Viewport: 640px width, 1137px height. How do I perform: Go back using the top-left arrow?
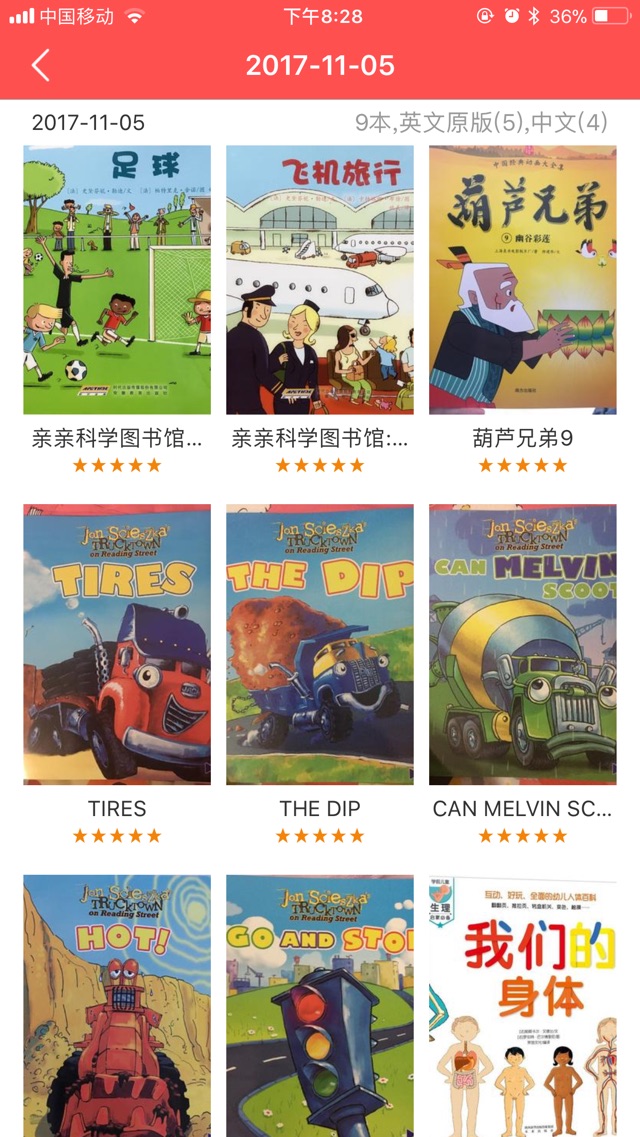(40, 65)
